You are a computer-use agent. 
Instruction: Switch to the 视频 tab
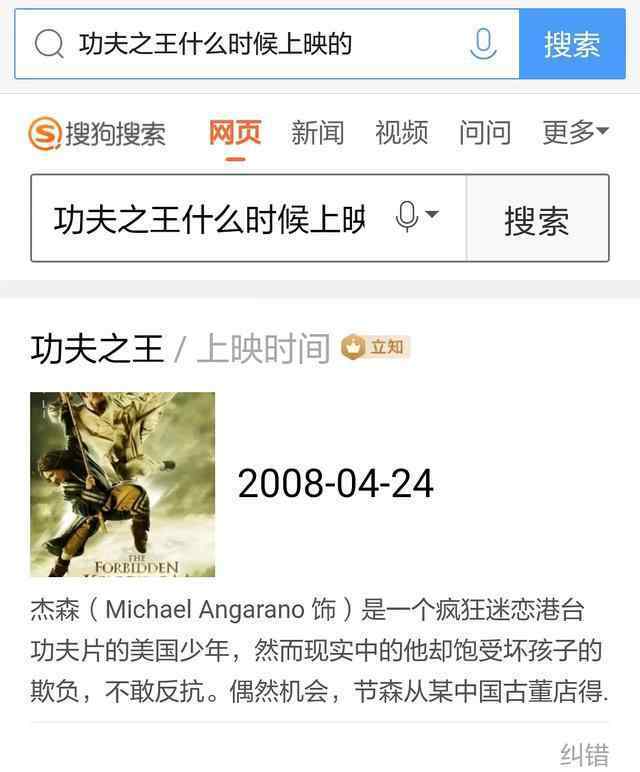click(x=401, y=132)
